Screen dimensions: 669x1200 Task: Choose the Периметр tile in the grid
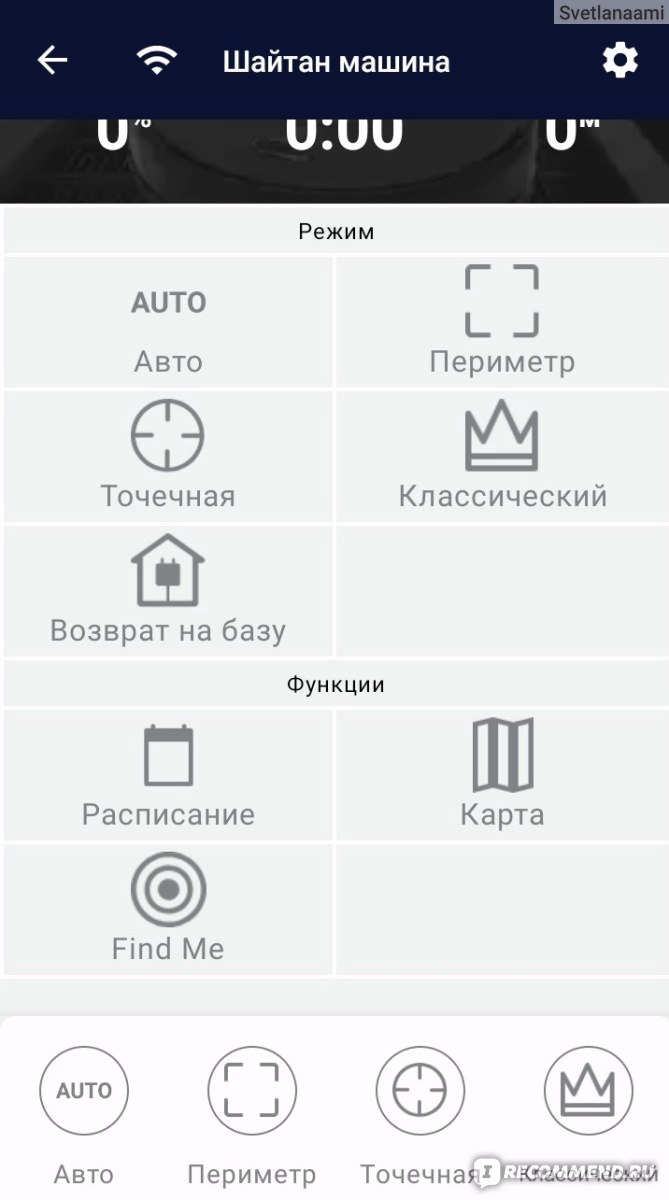click(502, 322)
